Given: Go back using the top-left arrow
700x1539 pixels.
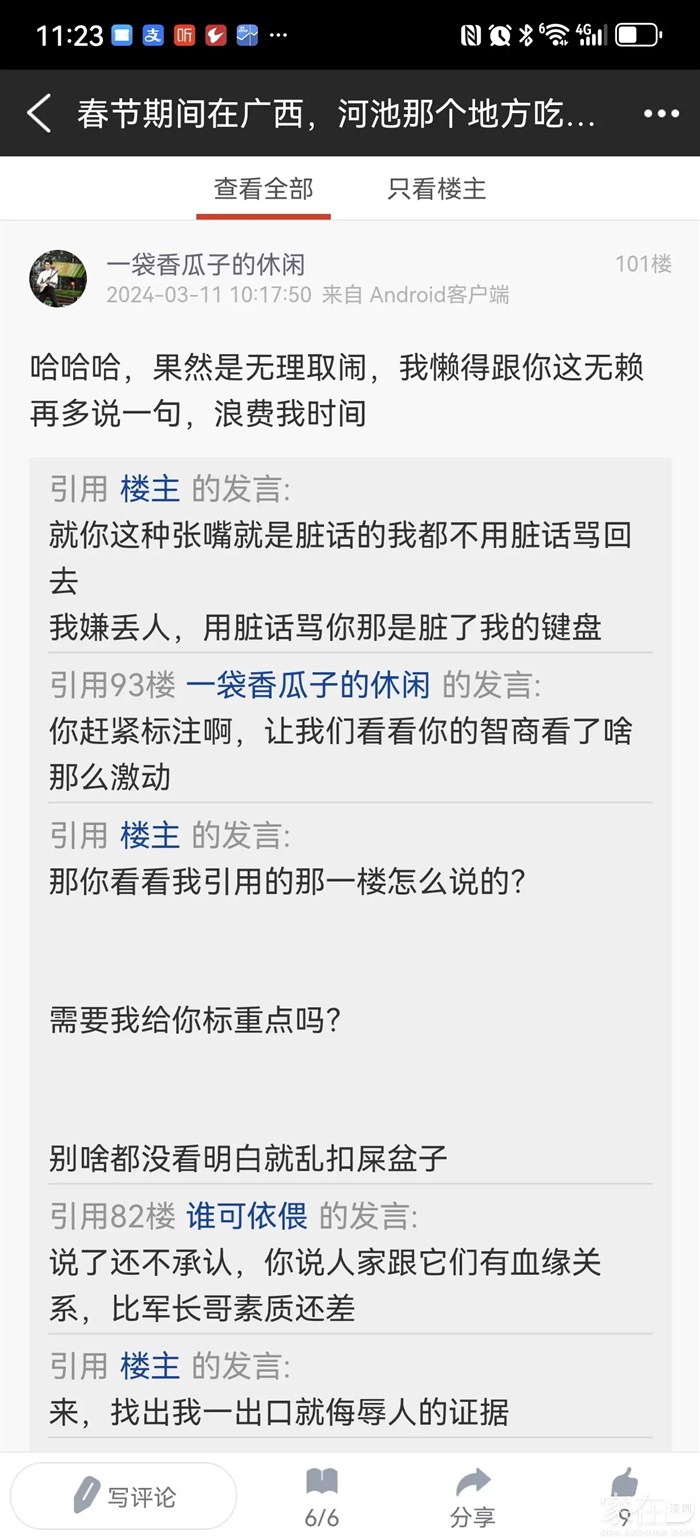Looking at the screenshot, I should [x=39, y=114].
